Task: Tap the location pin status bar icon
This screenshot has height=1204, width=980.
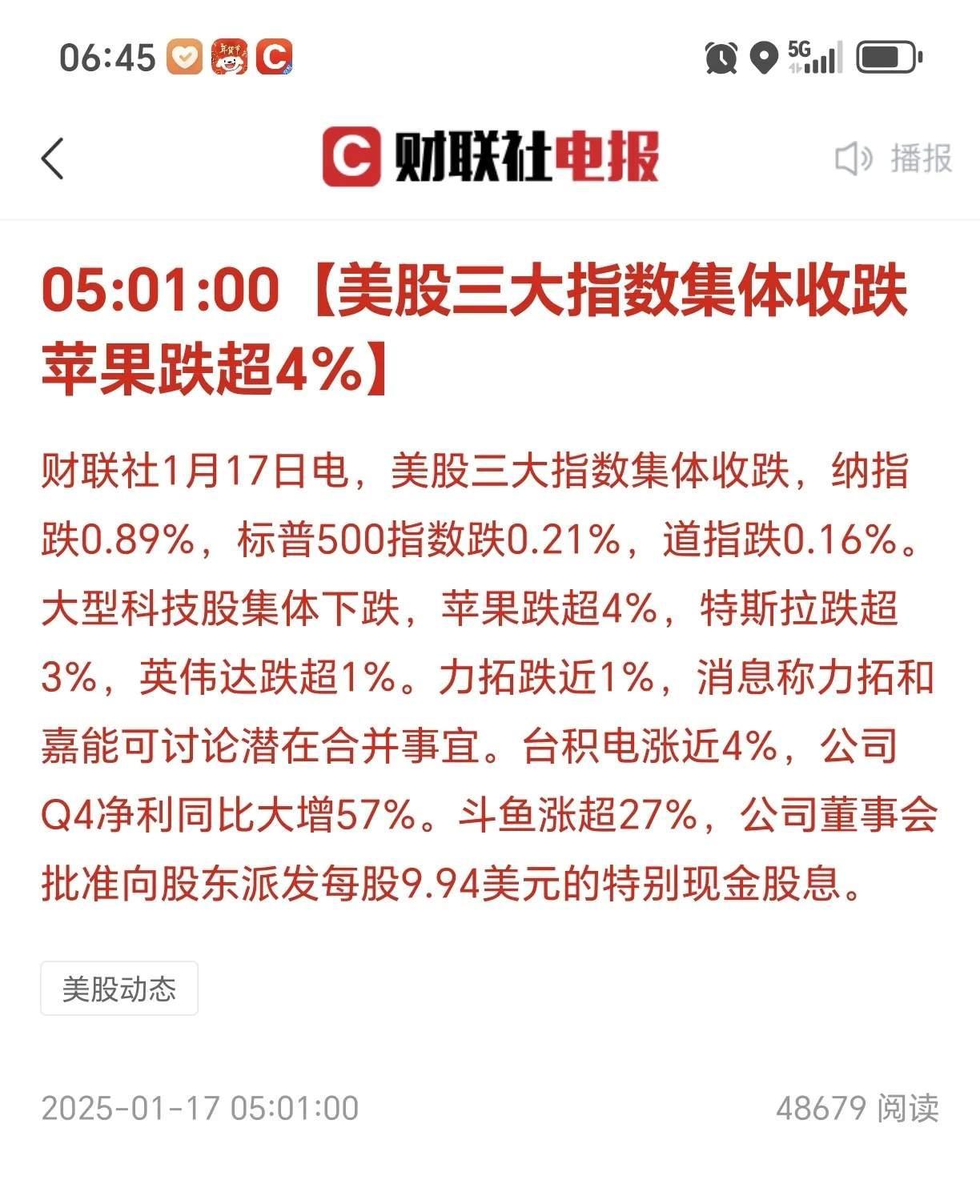Action: click(x=763, y=56)
